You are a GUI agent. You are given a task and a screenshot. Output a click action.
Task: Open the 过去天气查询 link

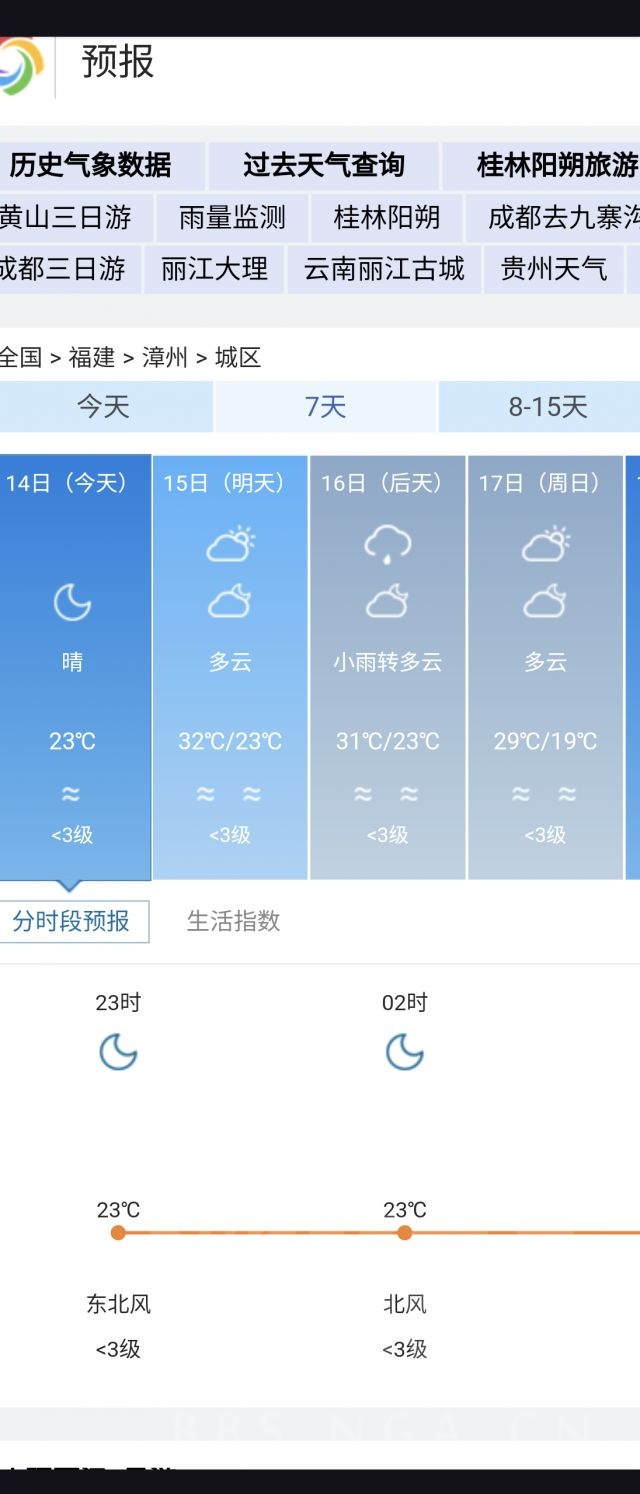(323, 165)
